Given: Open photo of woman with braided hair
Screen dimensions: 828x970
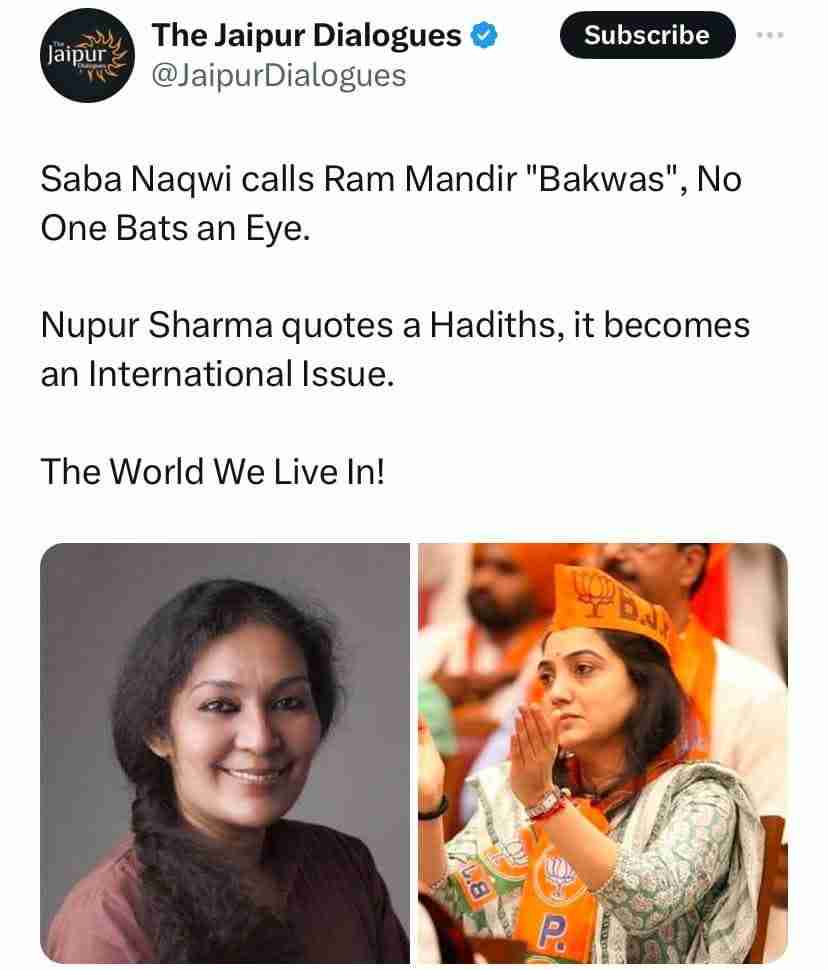Looking at the screenshot, I should coord(225,752).
